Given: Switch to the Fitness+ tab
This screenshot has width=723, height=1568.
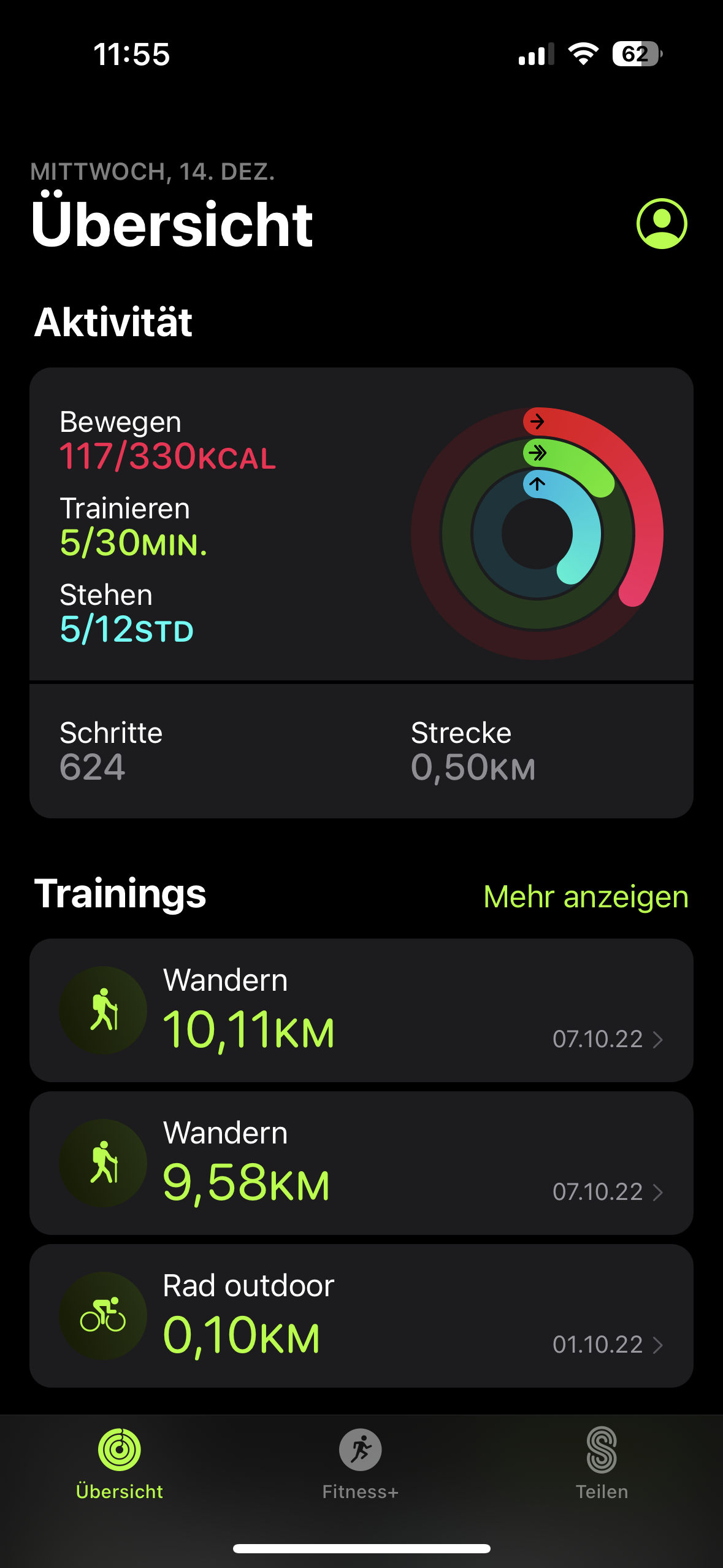Looking at the screenshot, I should [361, 1464].
